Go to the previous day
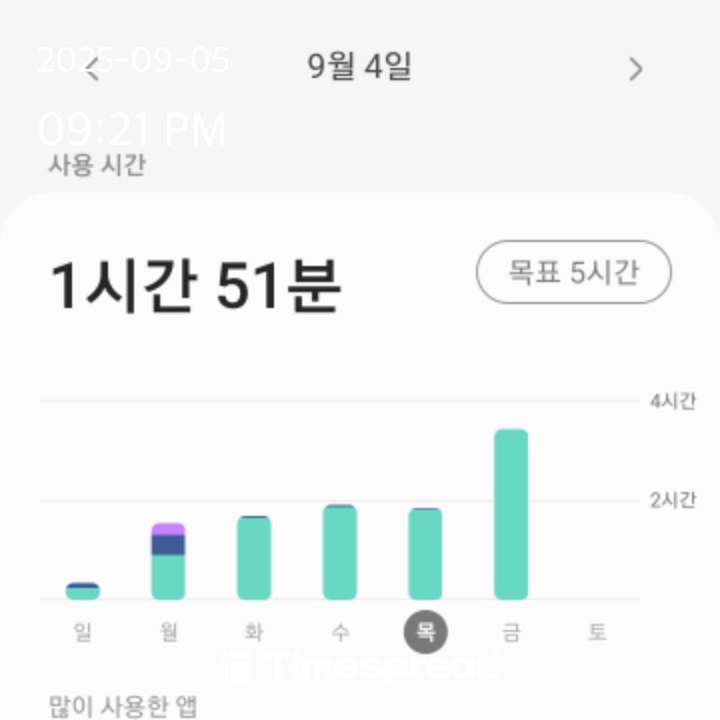 [x=93, y=69]
